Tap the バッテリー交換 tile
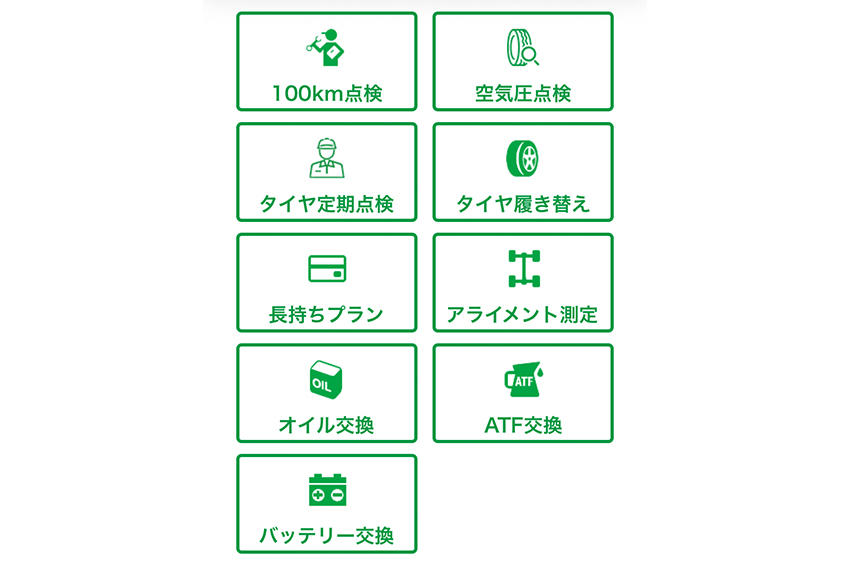Screen dimensions: 850x567 [x=326, y=504]
